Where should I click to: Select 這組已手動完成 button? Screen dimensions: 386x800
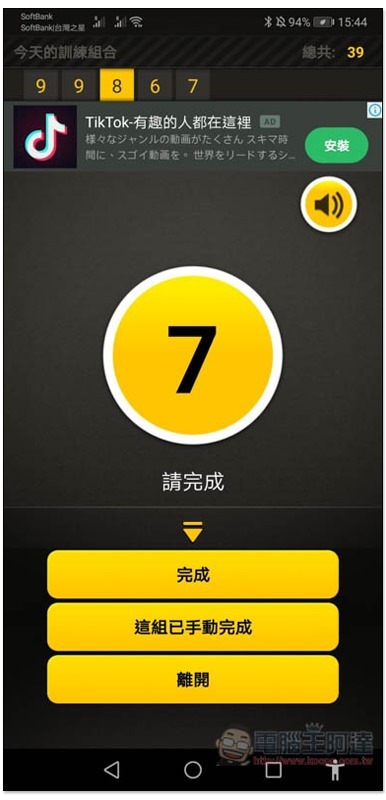(193, 627)
